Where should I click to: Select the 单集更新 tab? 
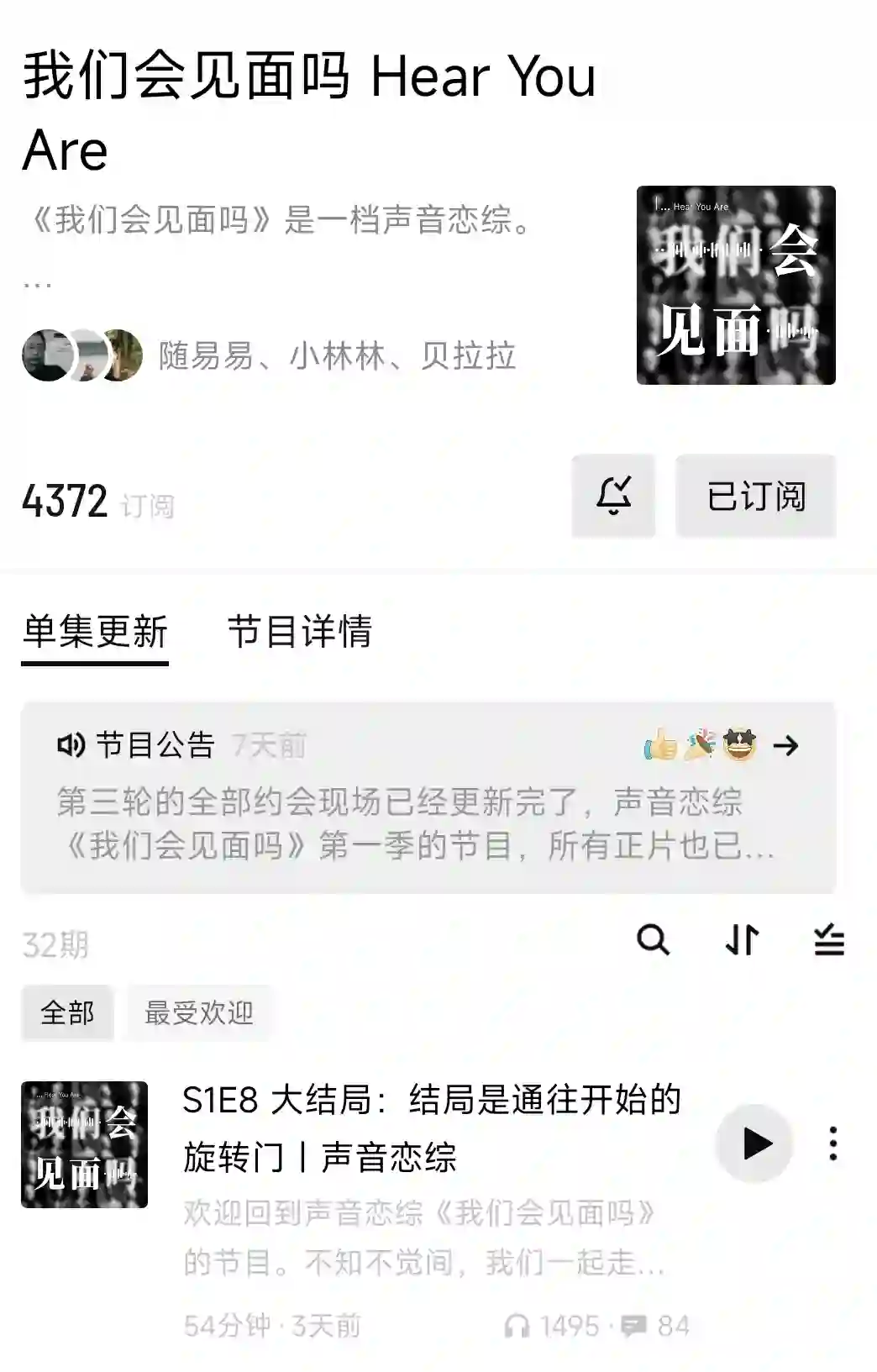[95, 632]
